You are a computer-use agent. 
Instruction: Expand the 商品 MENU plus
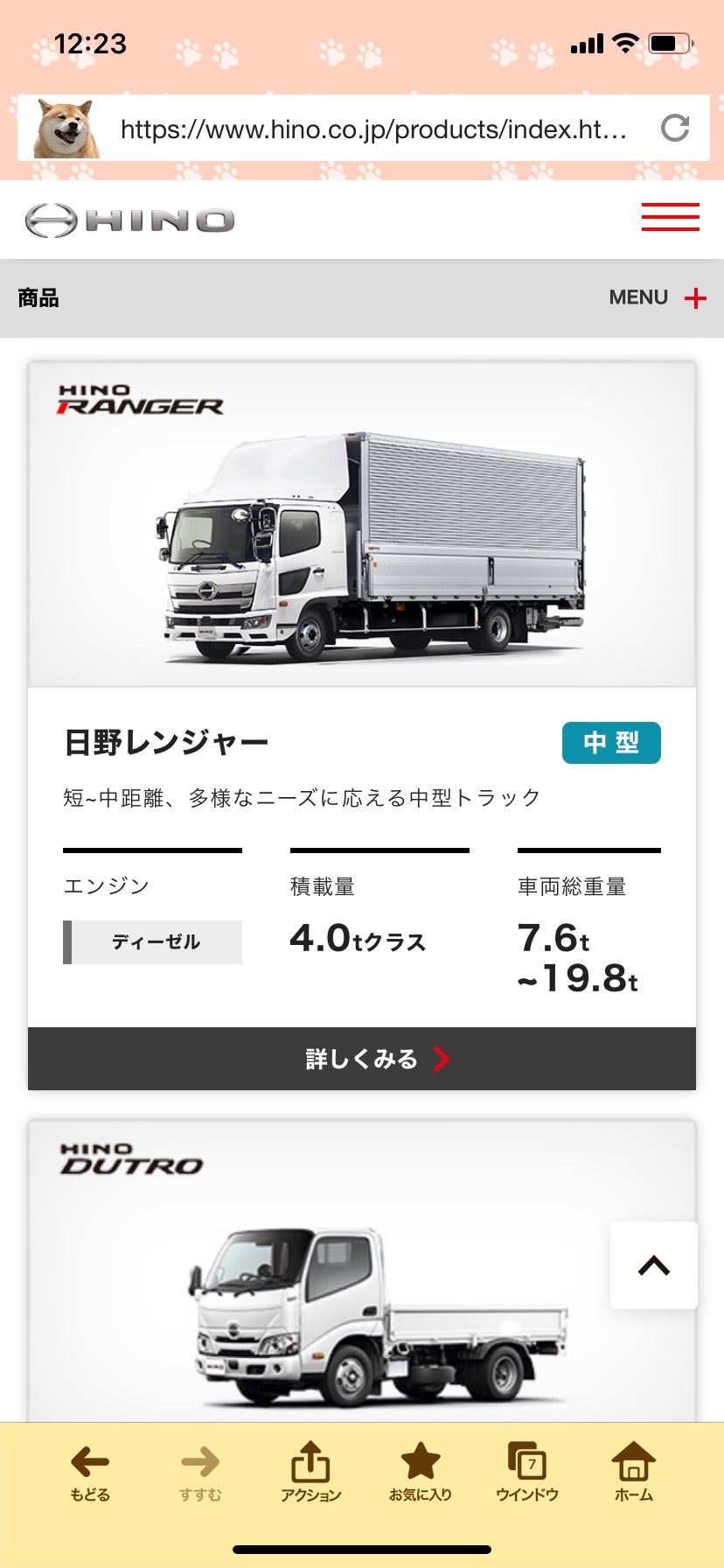point(695,298)
